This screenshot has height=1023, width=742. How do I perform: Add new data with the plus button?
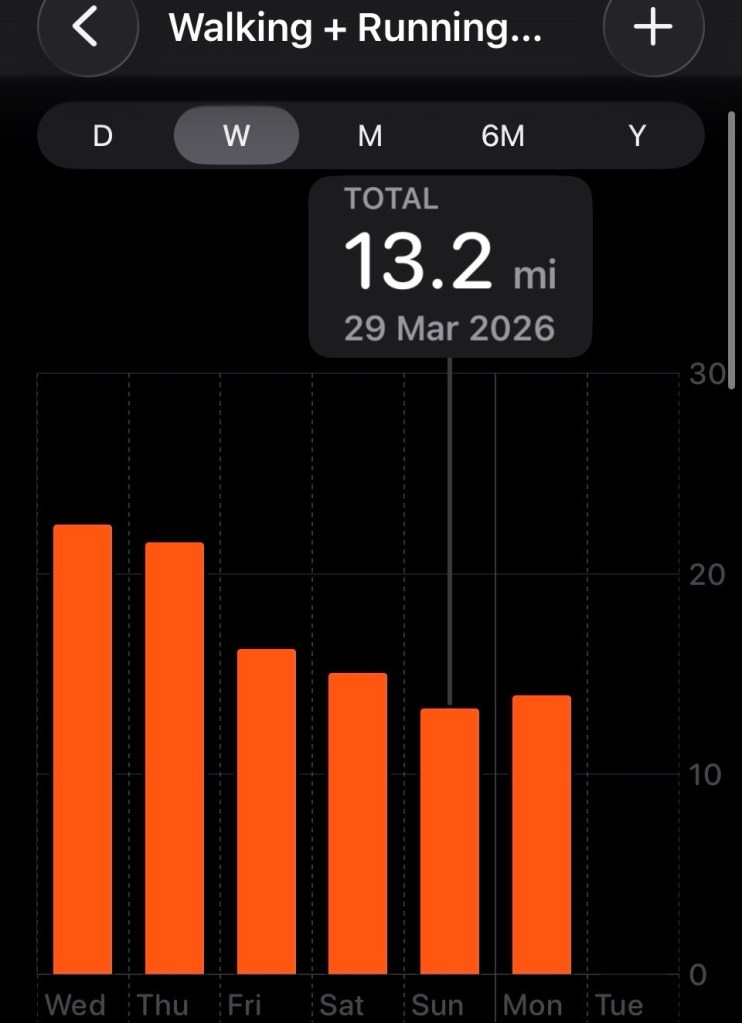[653, 28]
